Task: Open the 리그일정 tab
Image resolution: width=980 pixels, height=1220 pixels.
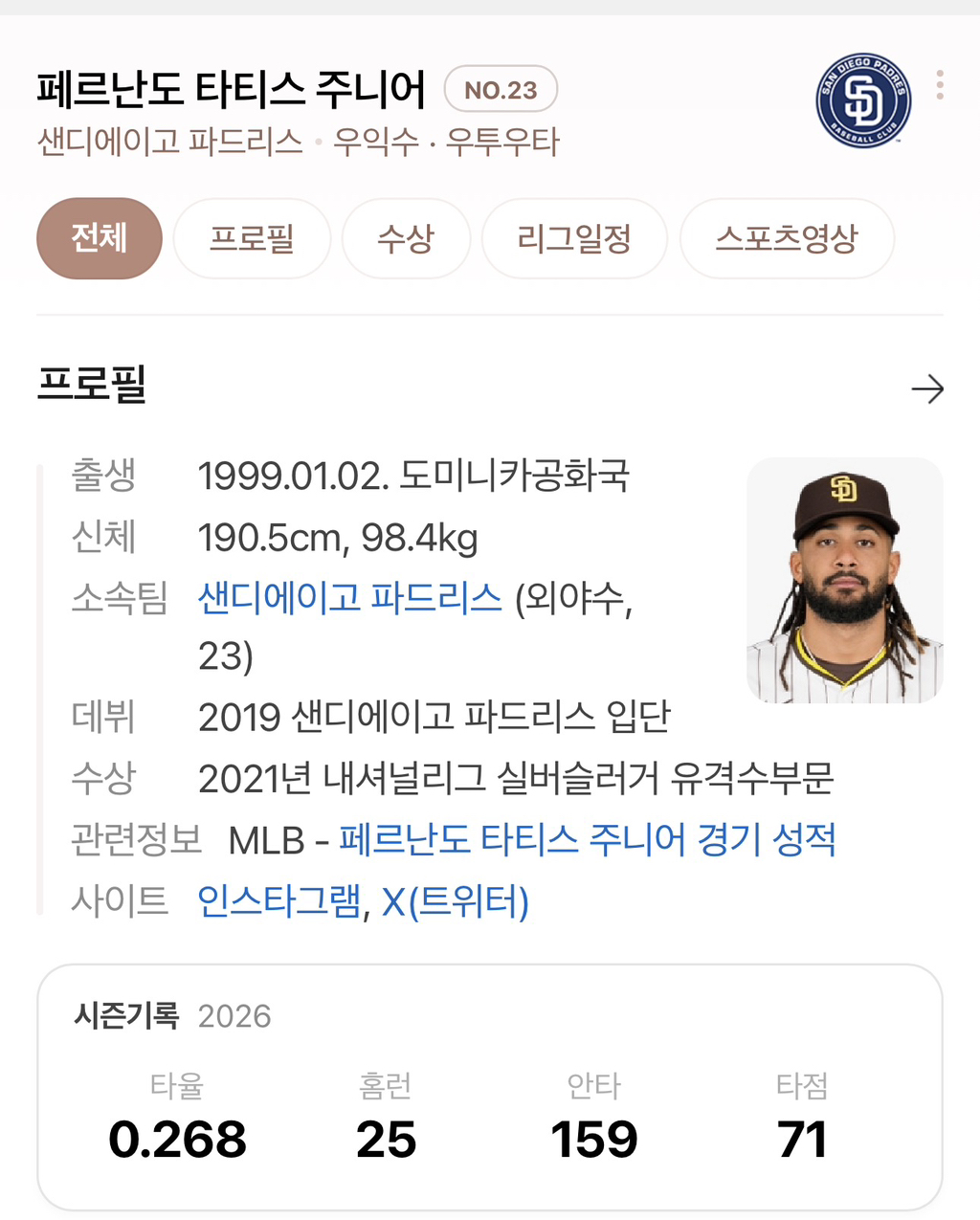Action: click(x=574, y=238)
